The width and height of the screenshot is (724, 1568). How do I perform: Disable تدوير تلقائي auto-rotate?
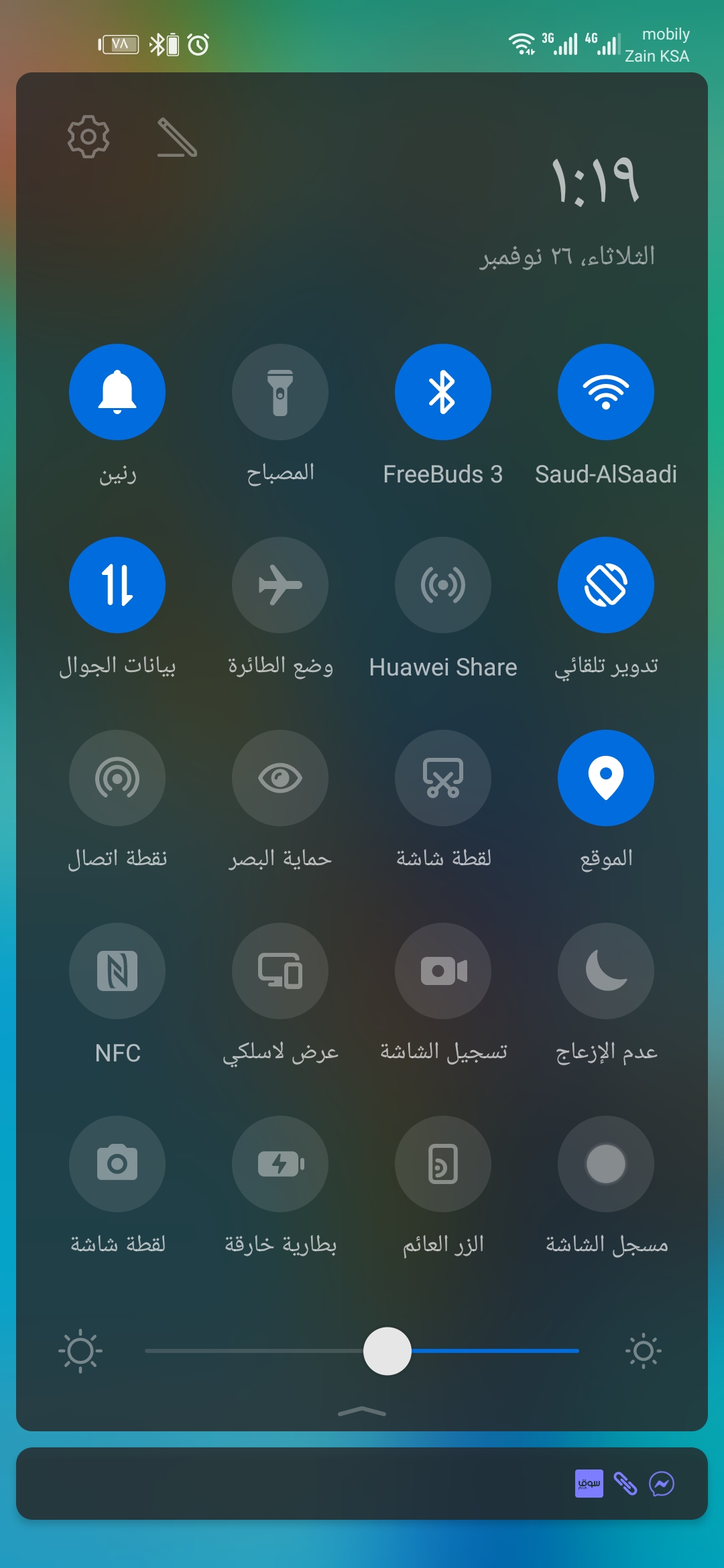click(x=605, y=585)
